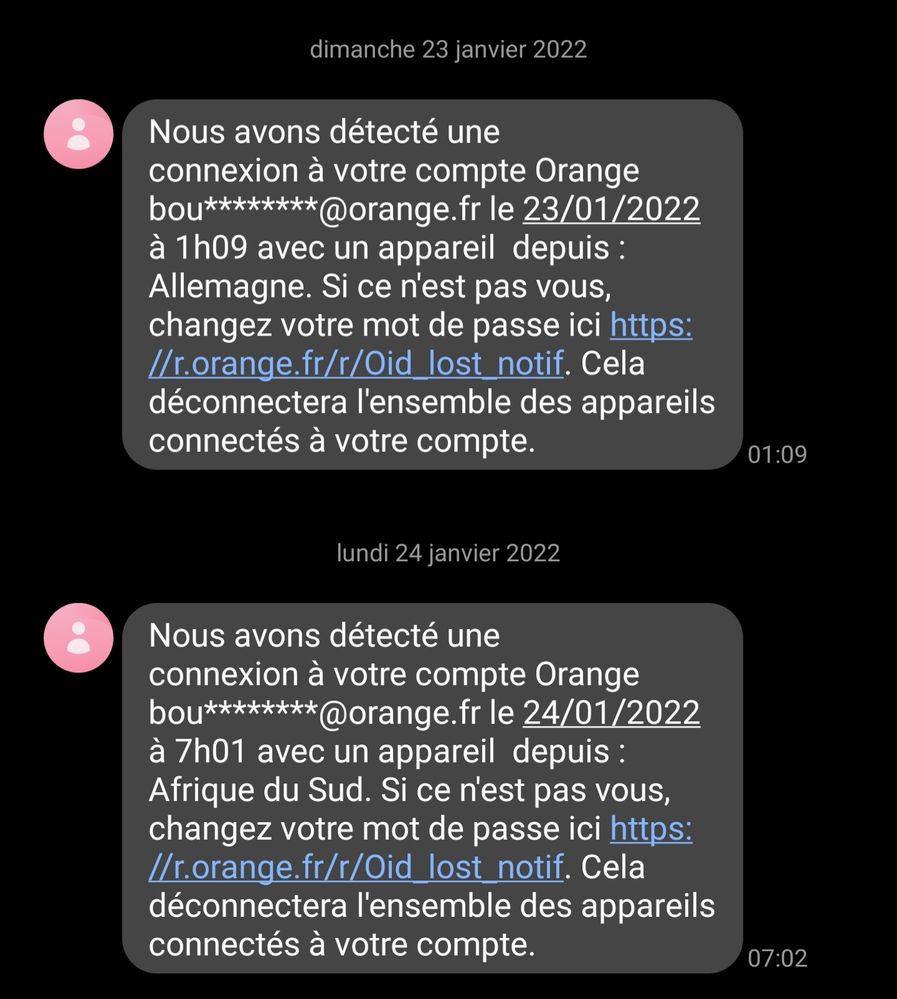Image resolution: width=897 pixels, height=999 pixels.
Task: Select the lundi 24 janvier 2022 date header
Action: 448,553
